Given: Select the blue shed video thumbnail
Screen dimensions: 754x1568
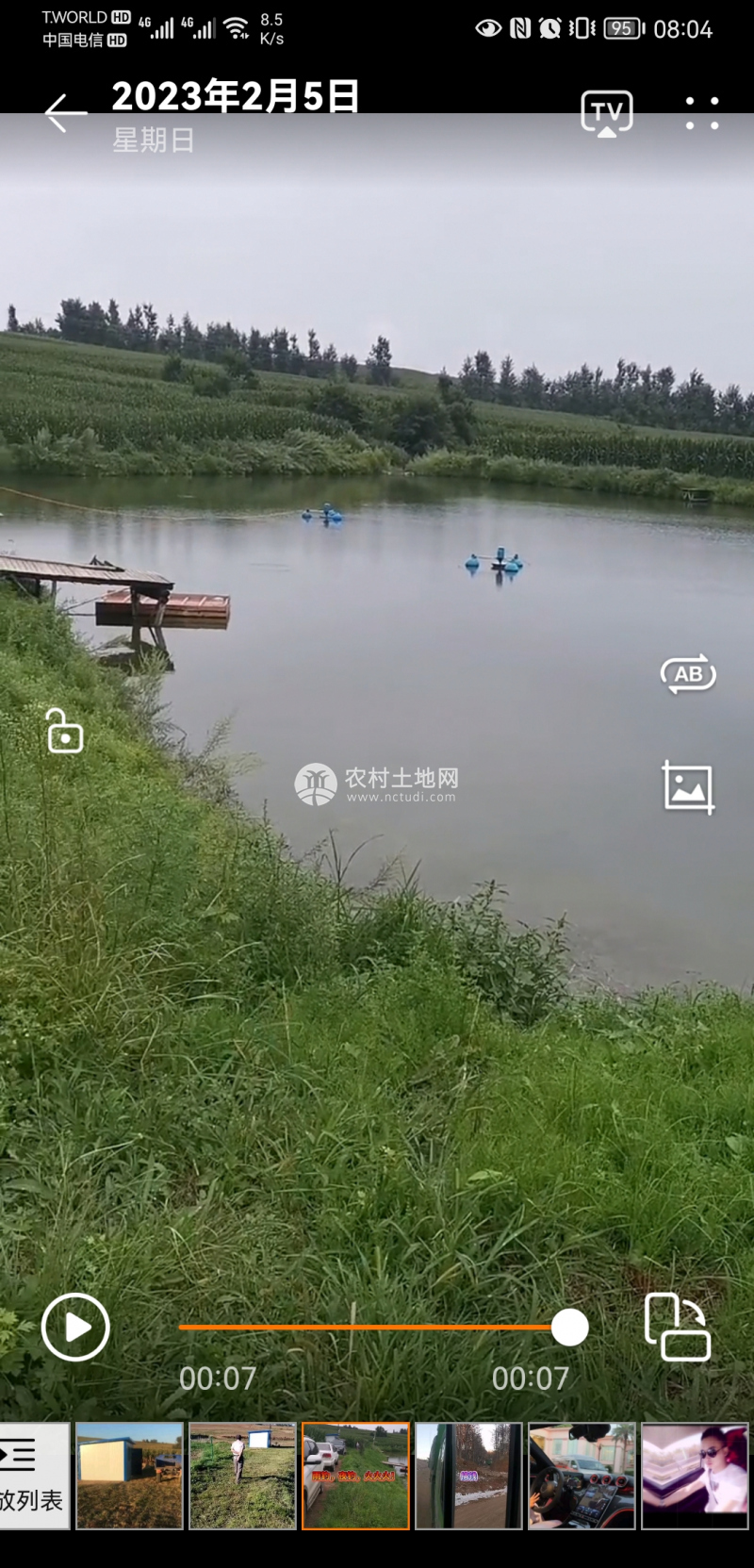Looking at the screenshot, I should 129,1476.
